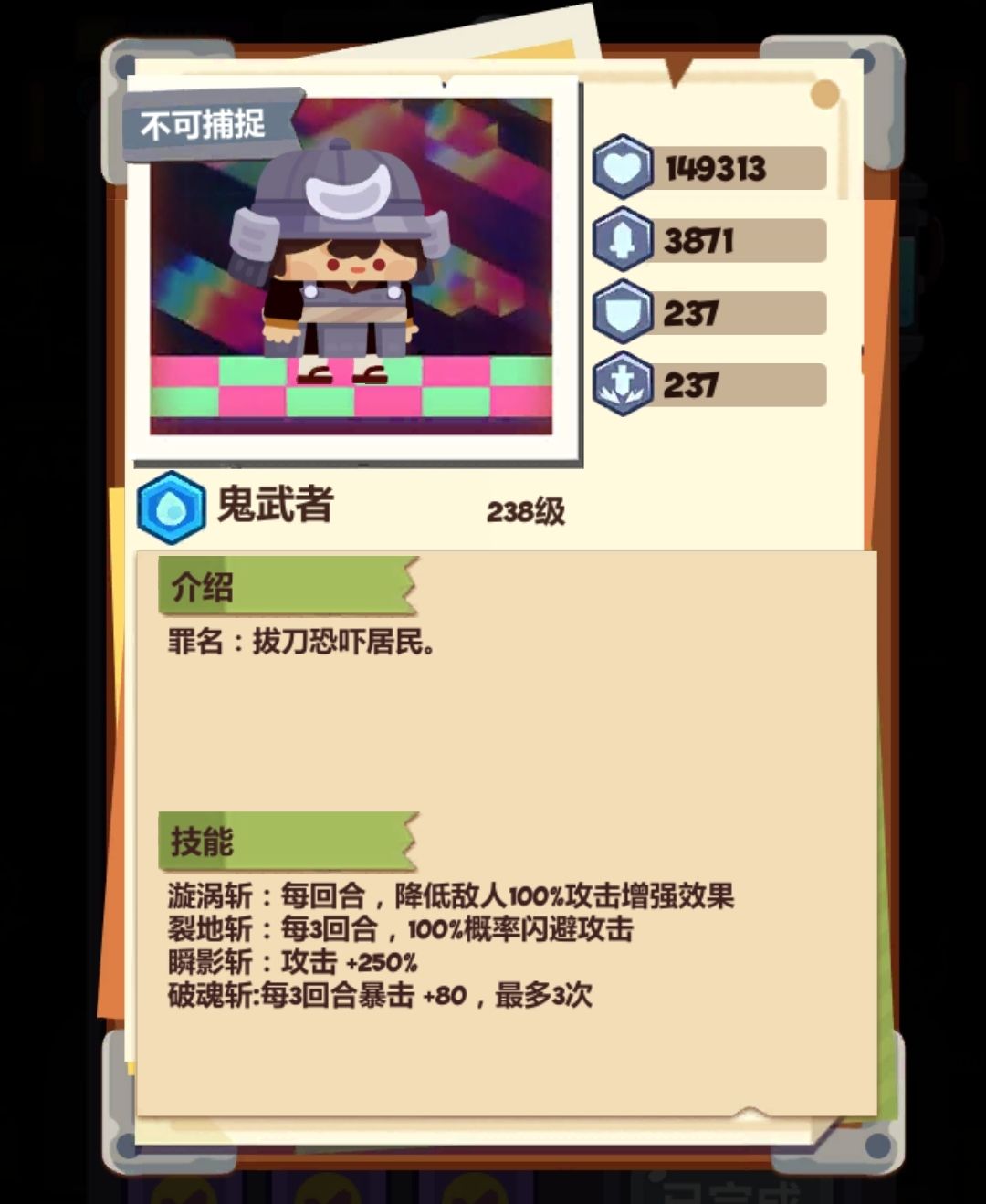Click the winged-sword crit stat icon
The width and height of the screenshot is (986, 1204).
[624, 383]
